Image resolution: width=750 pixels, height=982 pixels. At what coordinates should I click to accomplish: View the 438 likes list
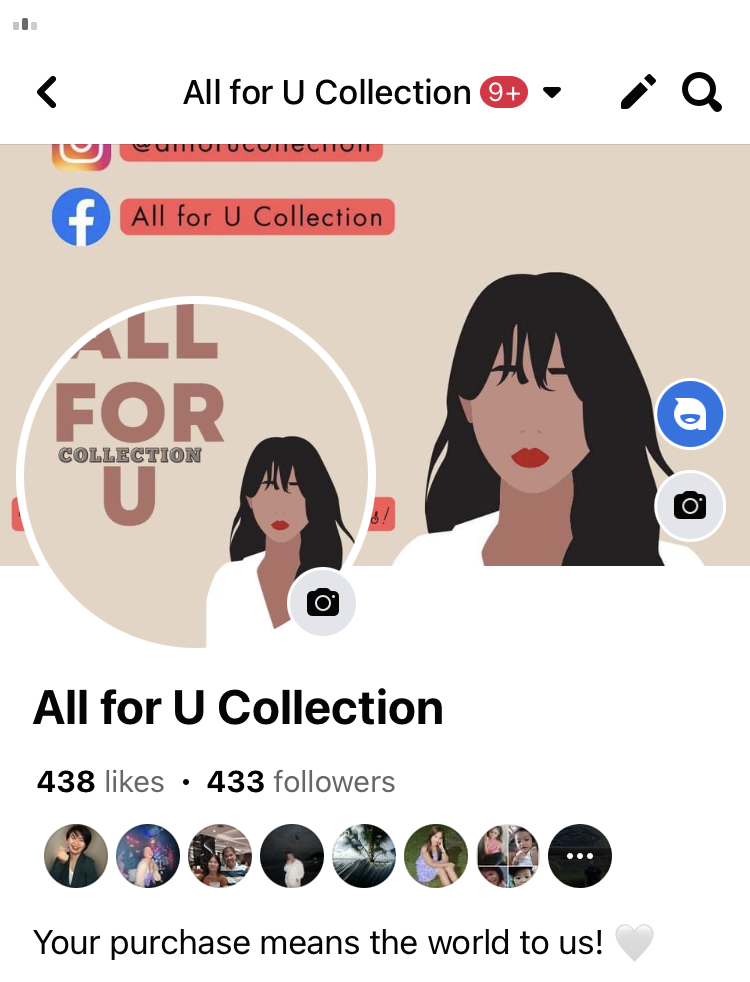point(100,781)
